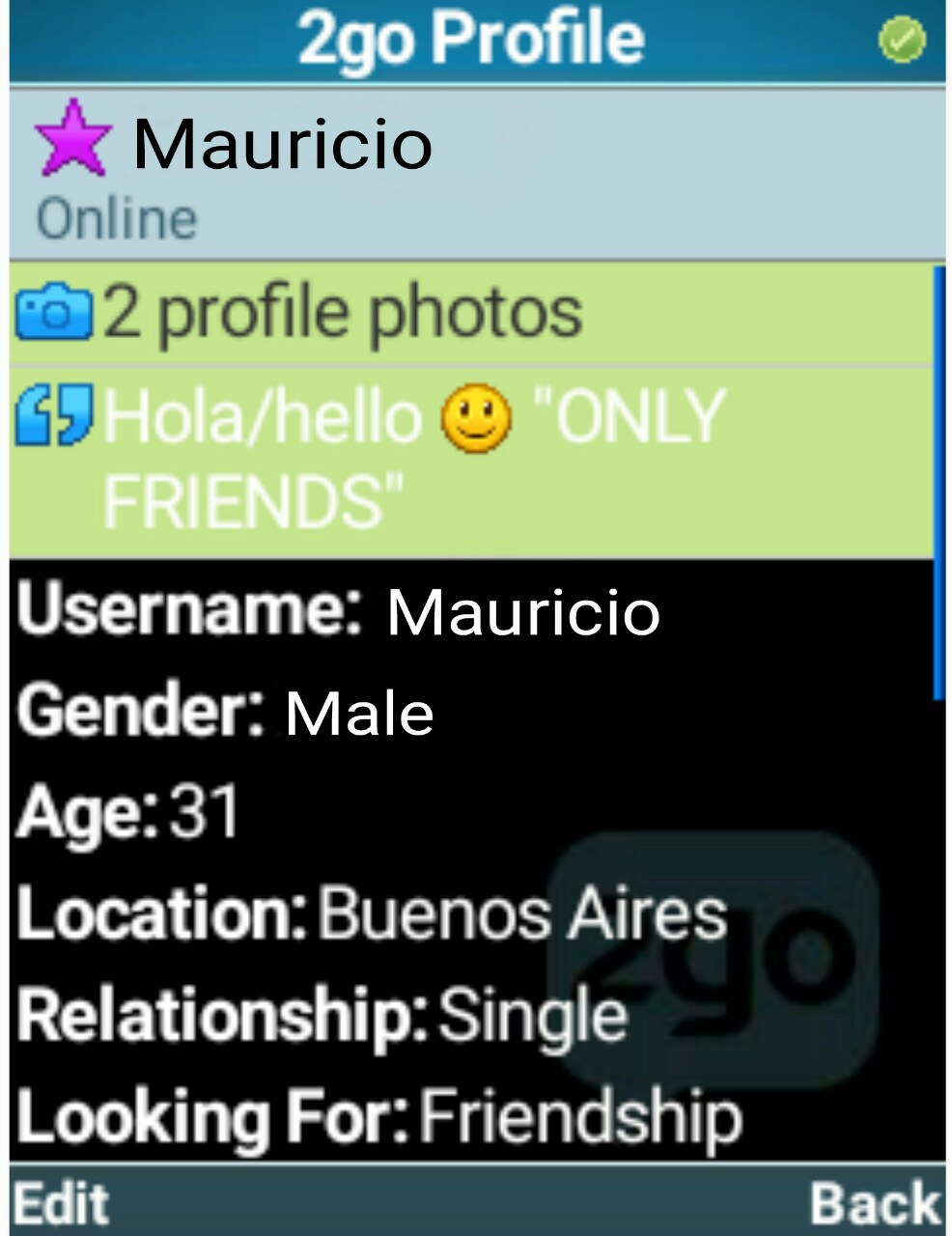
Task: Tap the Edit soft key
Action: pos(61,1204)
